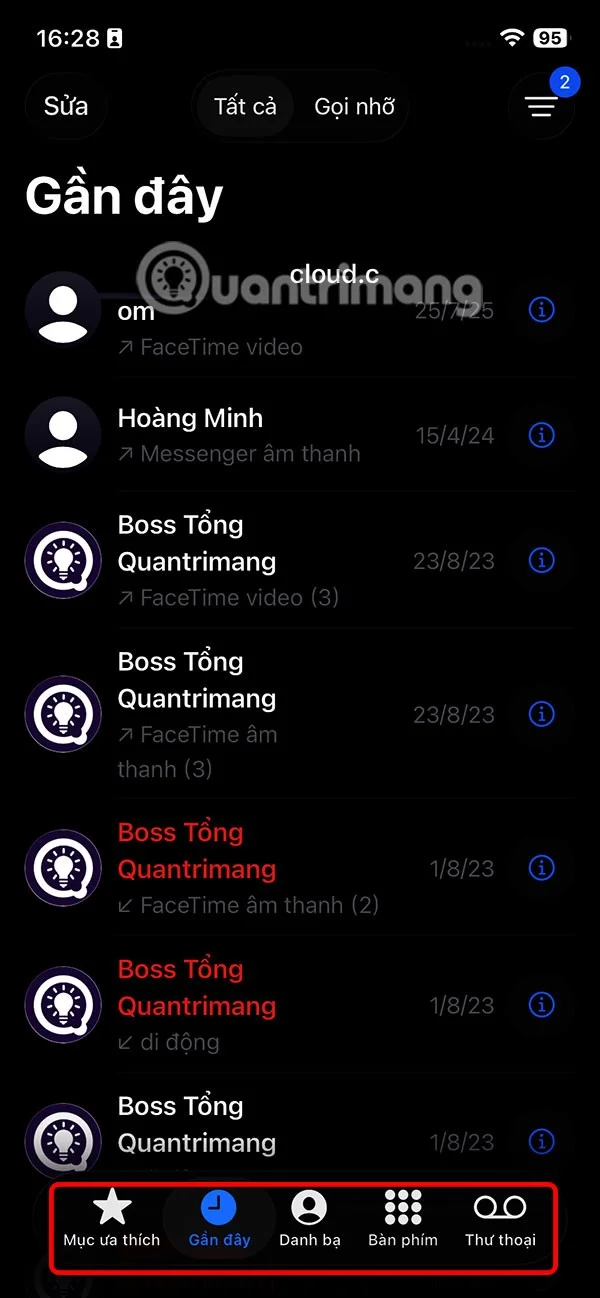Screen dimensions: 600x1298
Task: Open the missed FaceTime âm thanh (2) call
Action: (x=240, y=868)
